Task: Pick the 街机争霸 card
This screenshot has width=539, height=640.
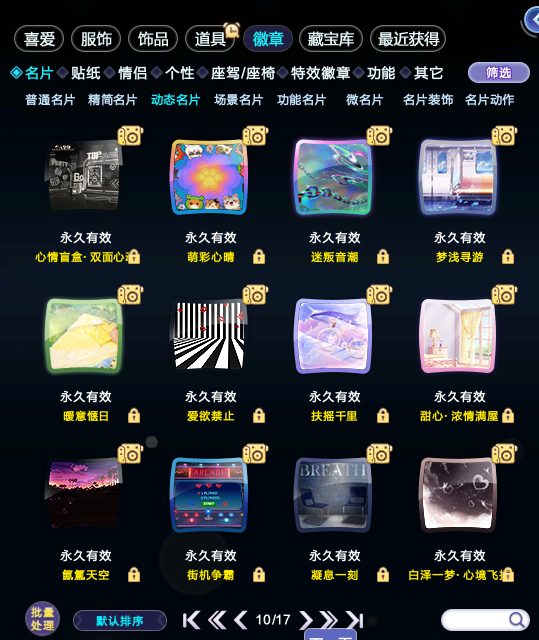Action: pyautogui.click(x=209, y=494)
